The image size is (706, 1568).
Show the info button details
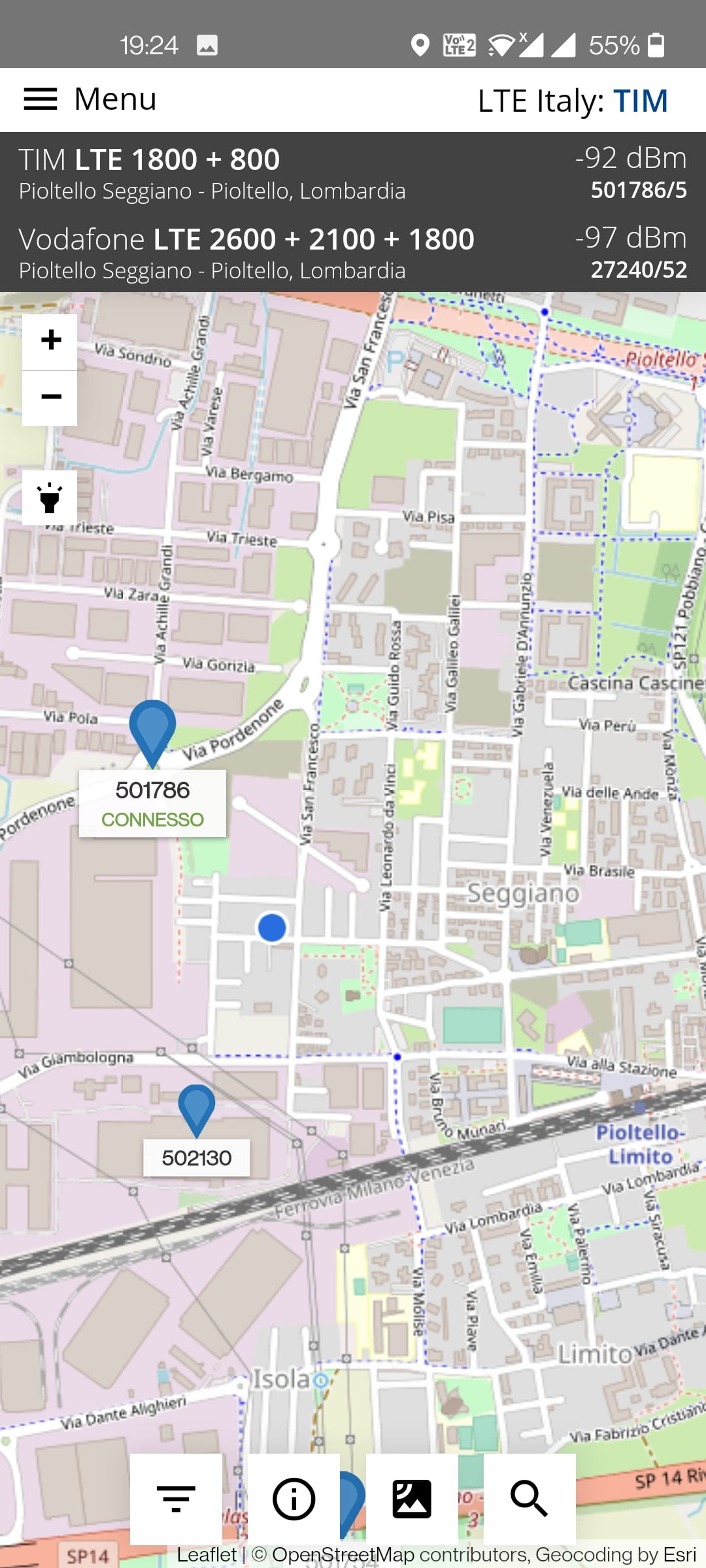click(x=294, y=1499)
